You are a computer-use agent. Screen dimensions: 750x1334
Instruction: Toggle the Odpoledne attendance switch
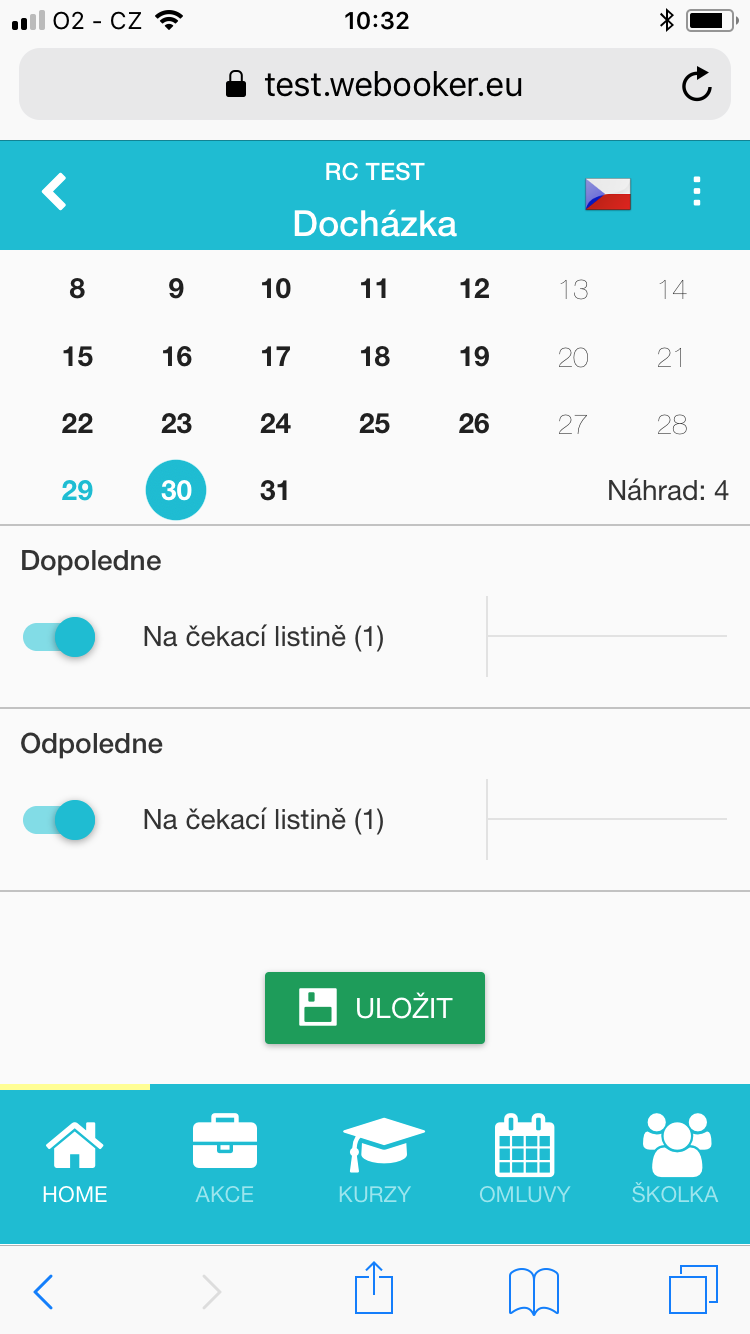[59, 820]
